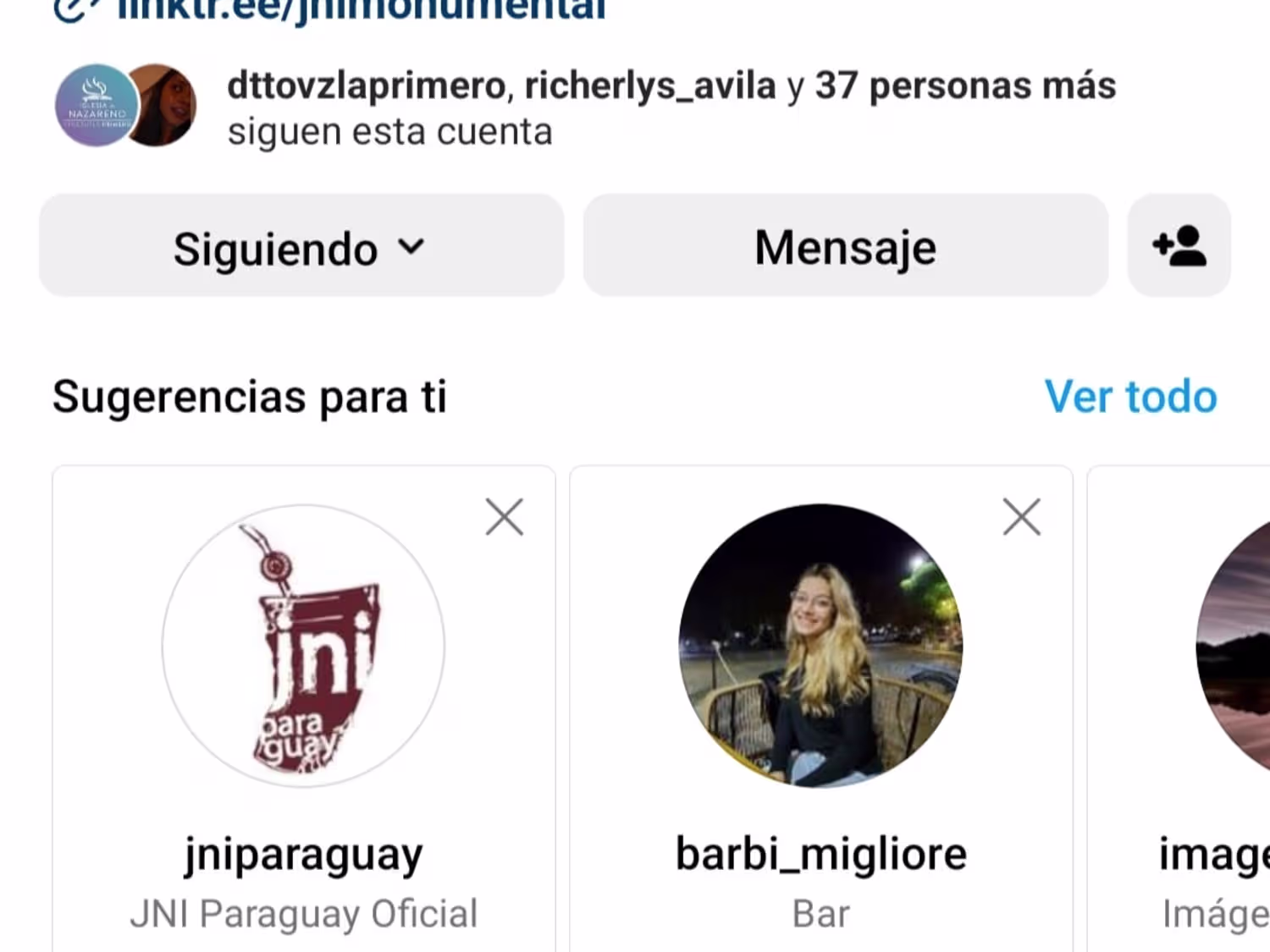Tap the Mensaje button
This screenshot has height=952, width=1270.
(x=845, y=246)
